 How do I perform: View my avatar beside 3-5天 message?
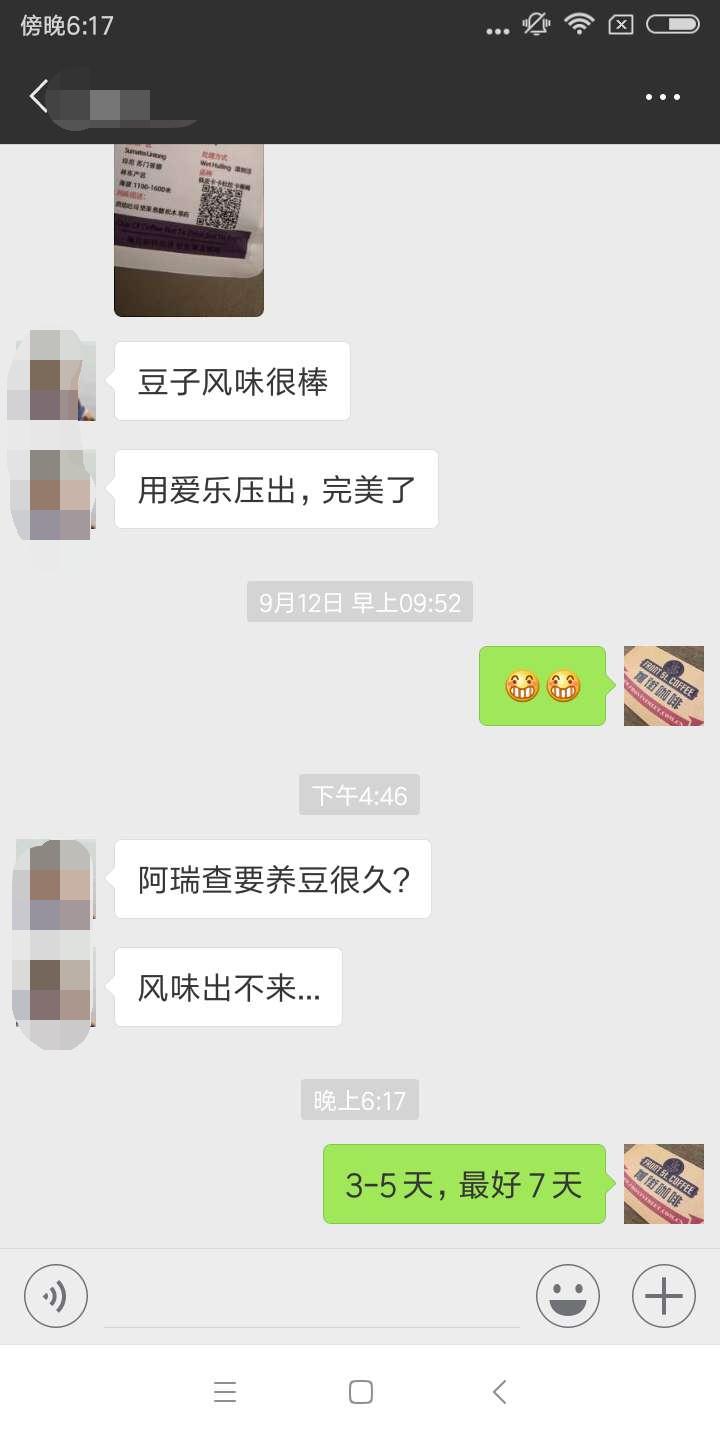coord(663,1184)
